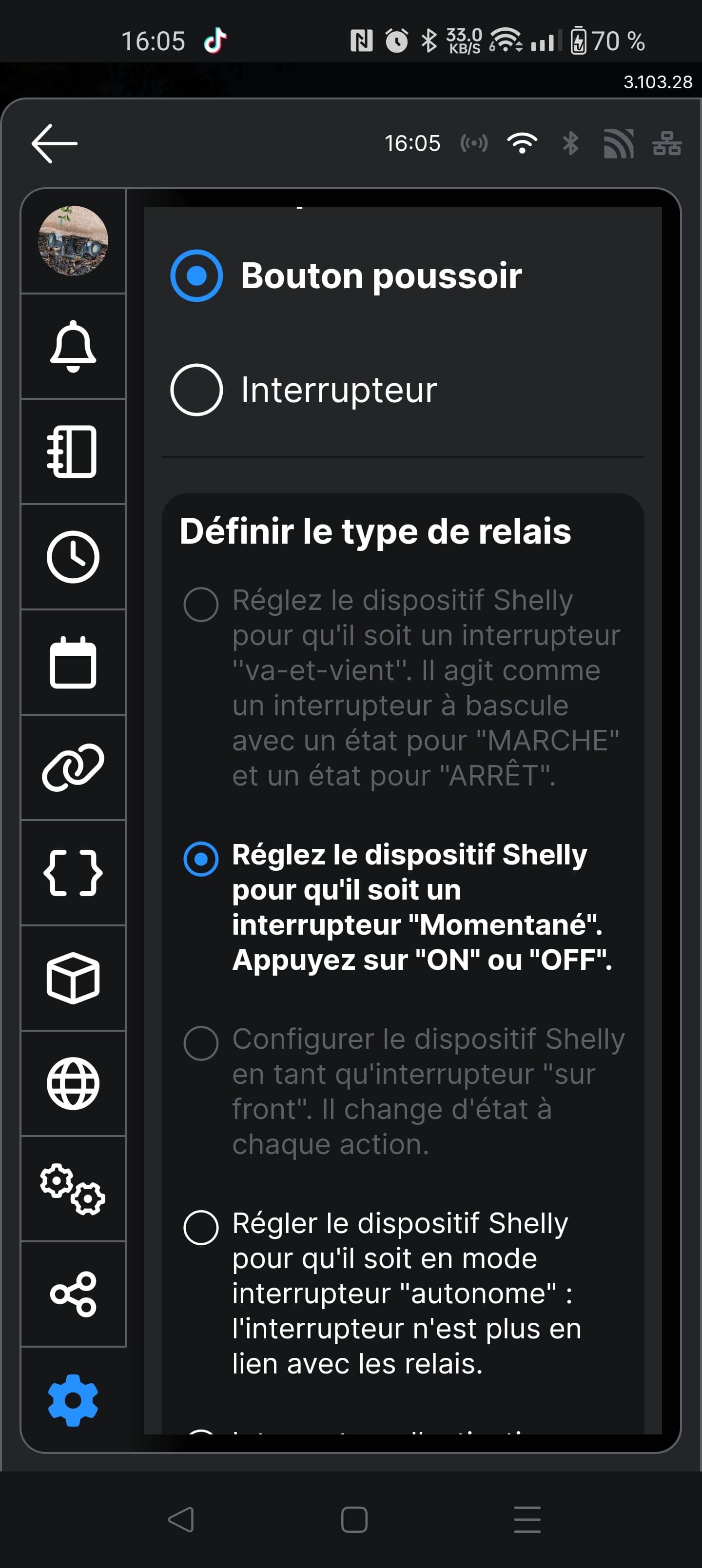Open the notifications bell in the sidebar
Image resolution: width=702 pixels, height=1568 pixels.
(73, 346)
